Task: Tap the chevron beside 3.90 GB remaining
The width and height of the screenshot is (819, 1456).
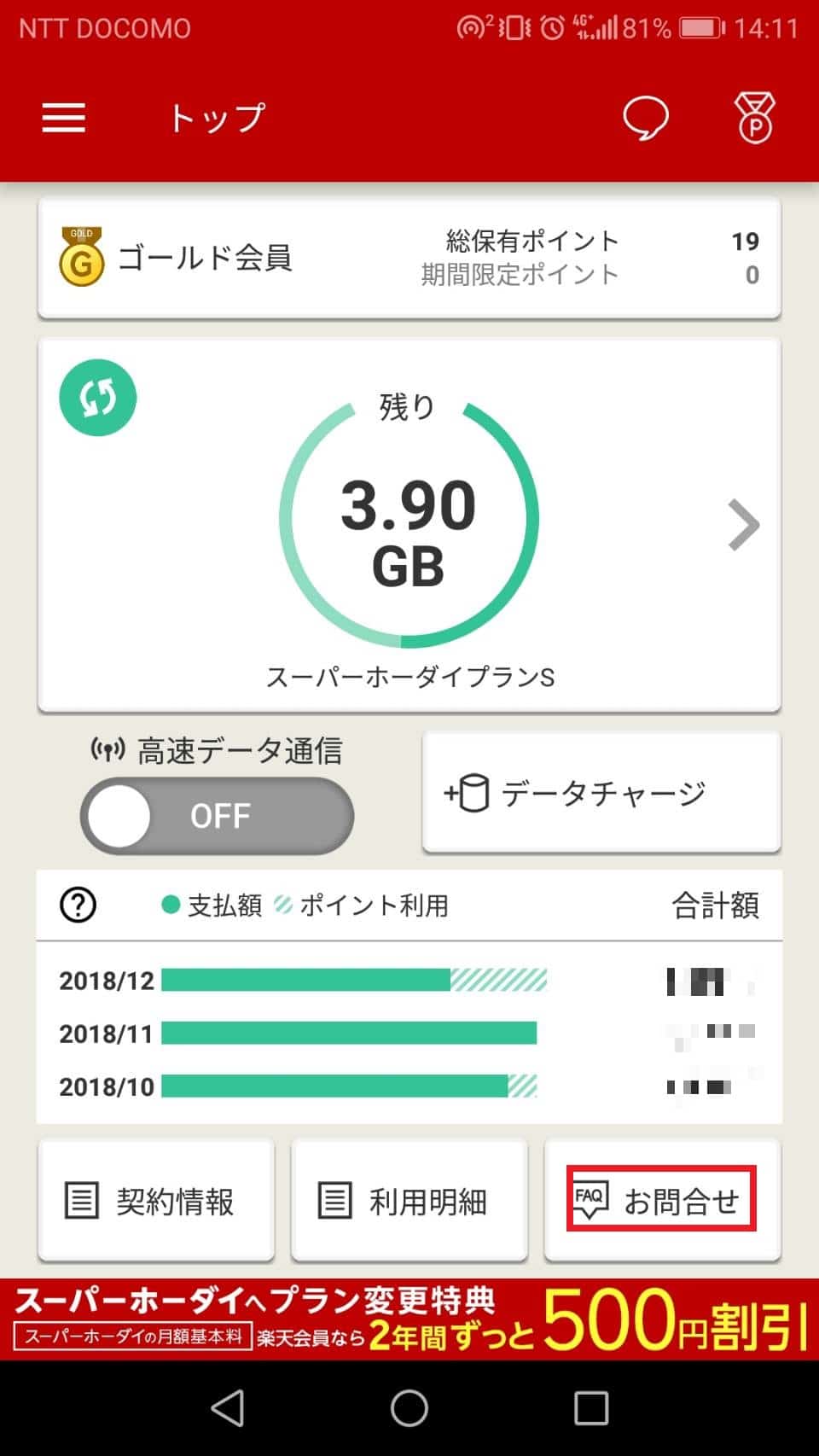Action: click(x=743, y=525)
